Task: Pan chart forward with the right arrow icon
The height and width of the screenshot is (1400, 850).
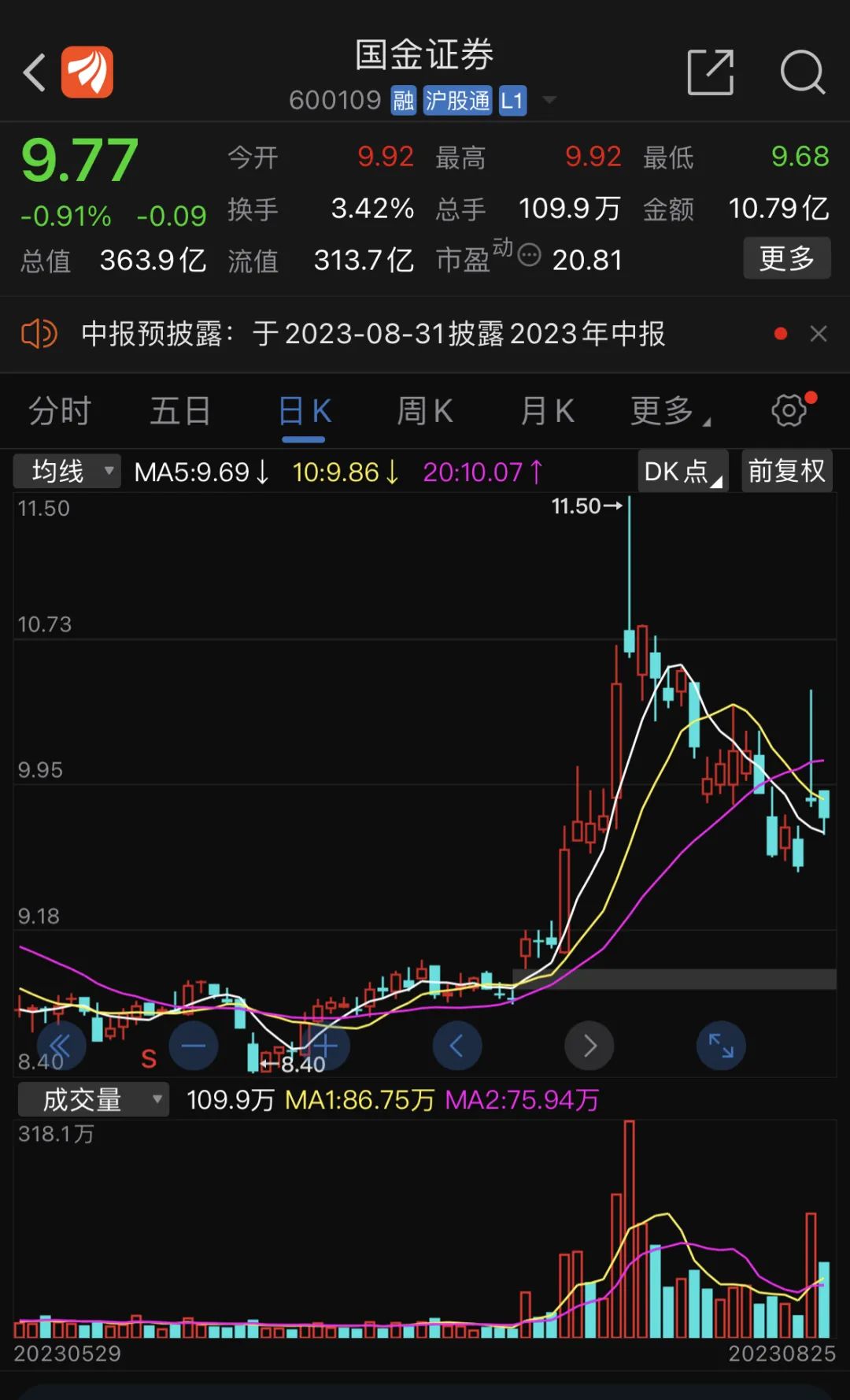Action: [589, 1045]
